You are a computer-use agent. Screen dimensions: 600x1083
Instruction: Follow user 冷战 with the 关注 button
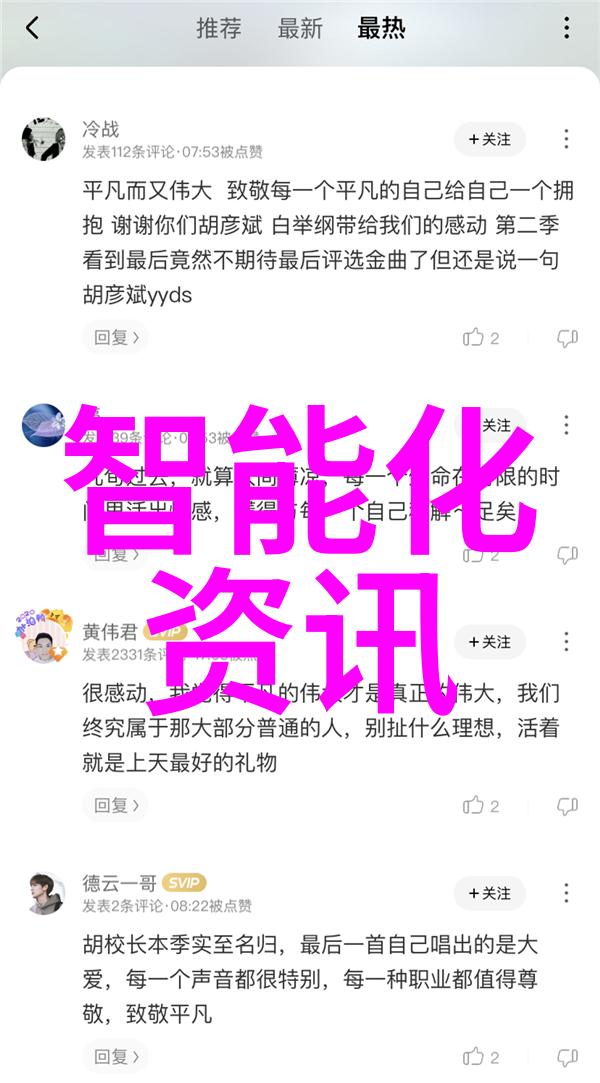tap(490, 140)
